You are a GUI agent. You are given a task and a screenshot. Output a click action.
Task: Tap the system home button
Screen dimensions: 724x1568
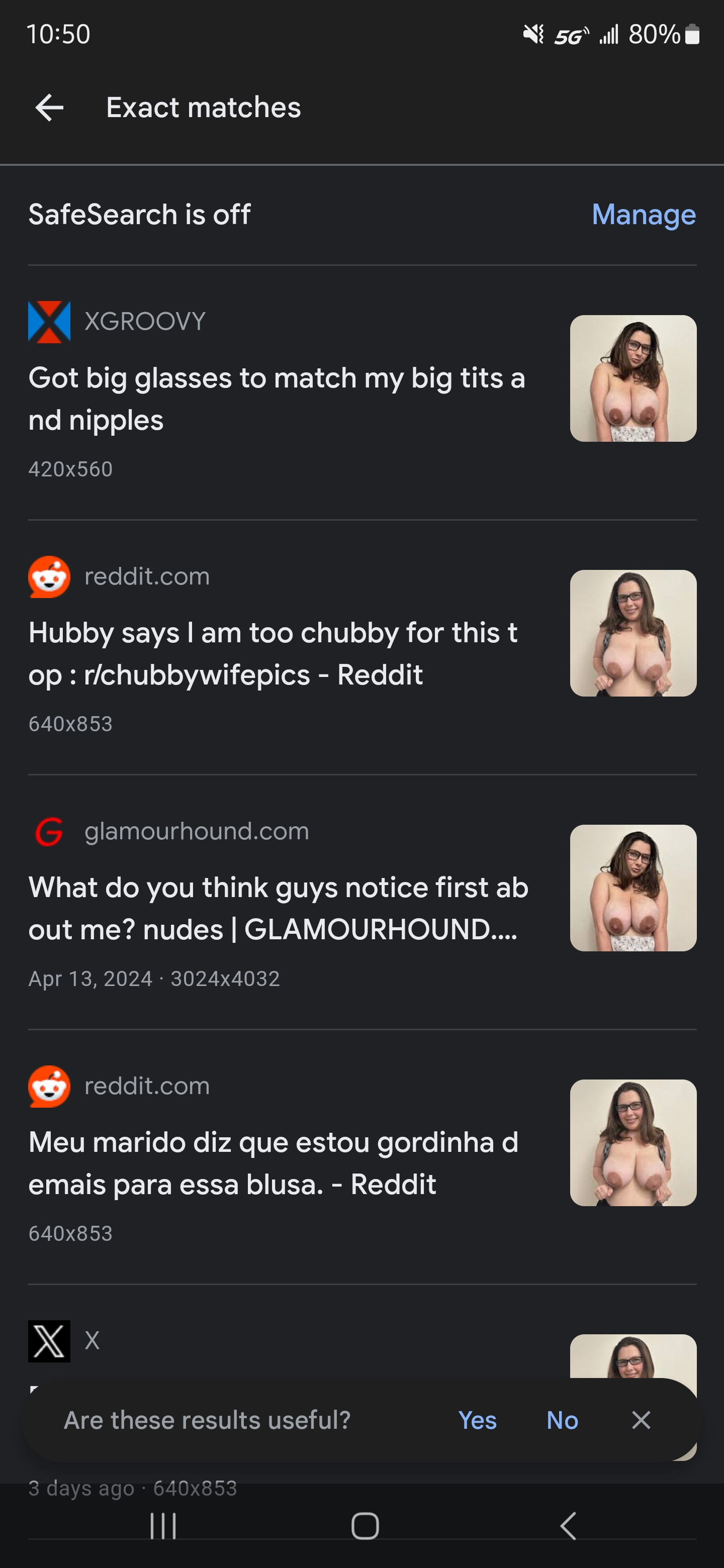click(x=365, y=1526)
